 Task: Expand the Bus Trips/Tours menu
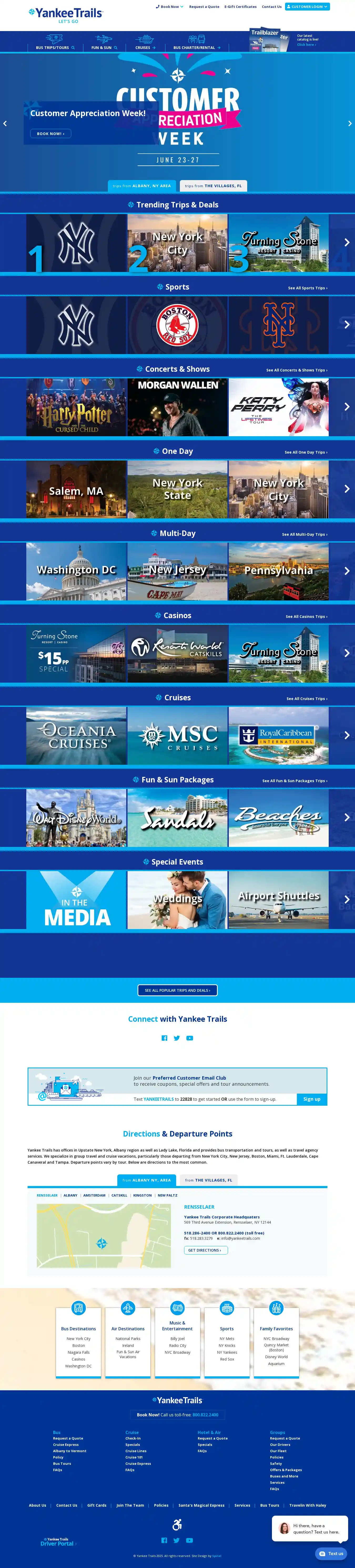(x=55, y=47)
